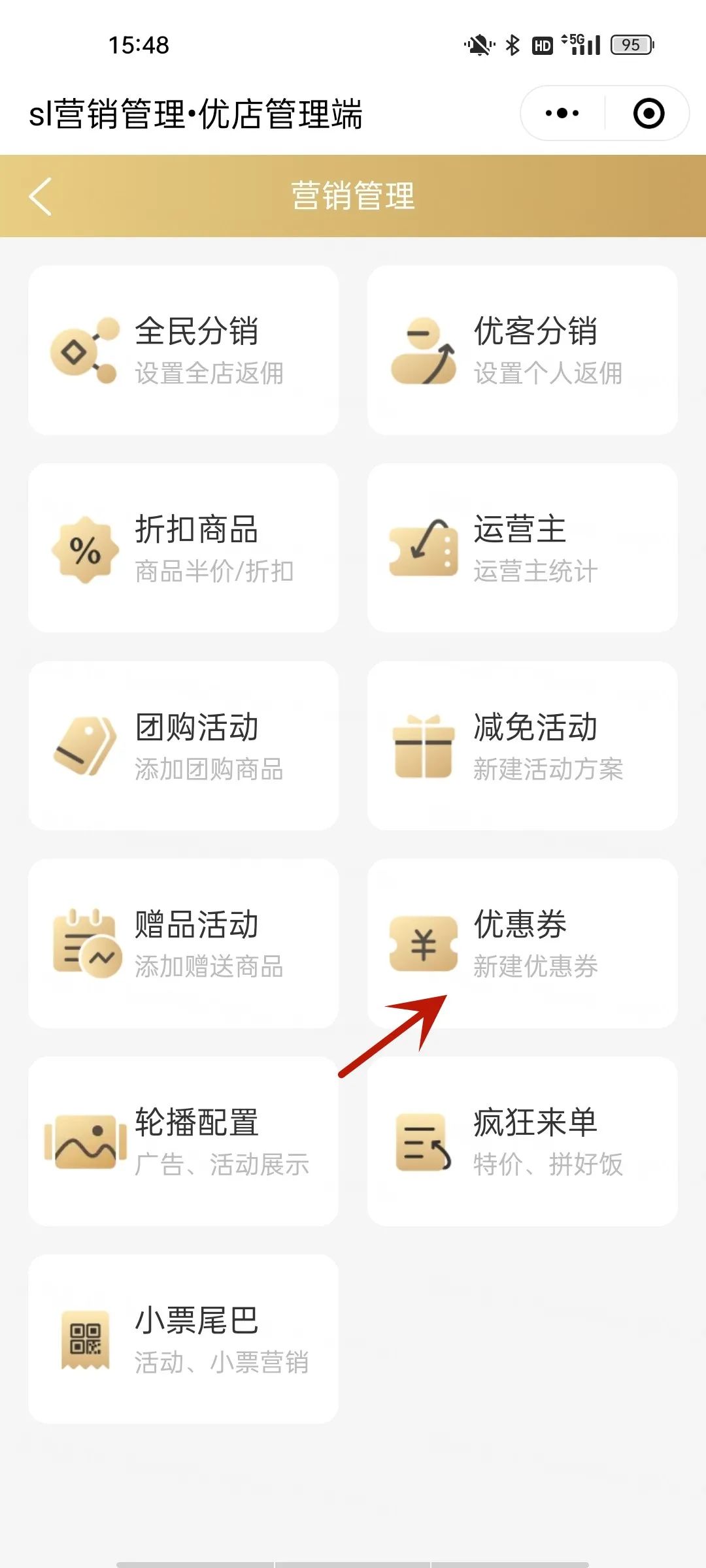Go back from 营销管理 page
This screenshot has height=1568, width=706.
tap(41, 196)
